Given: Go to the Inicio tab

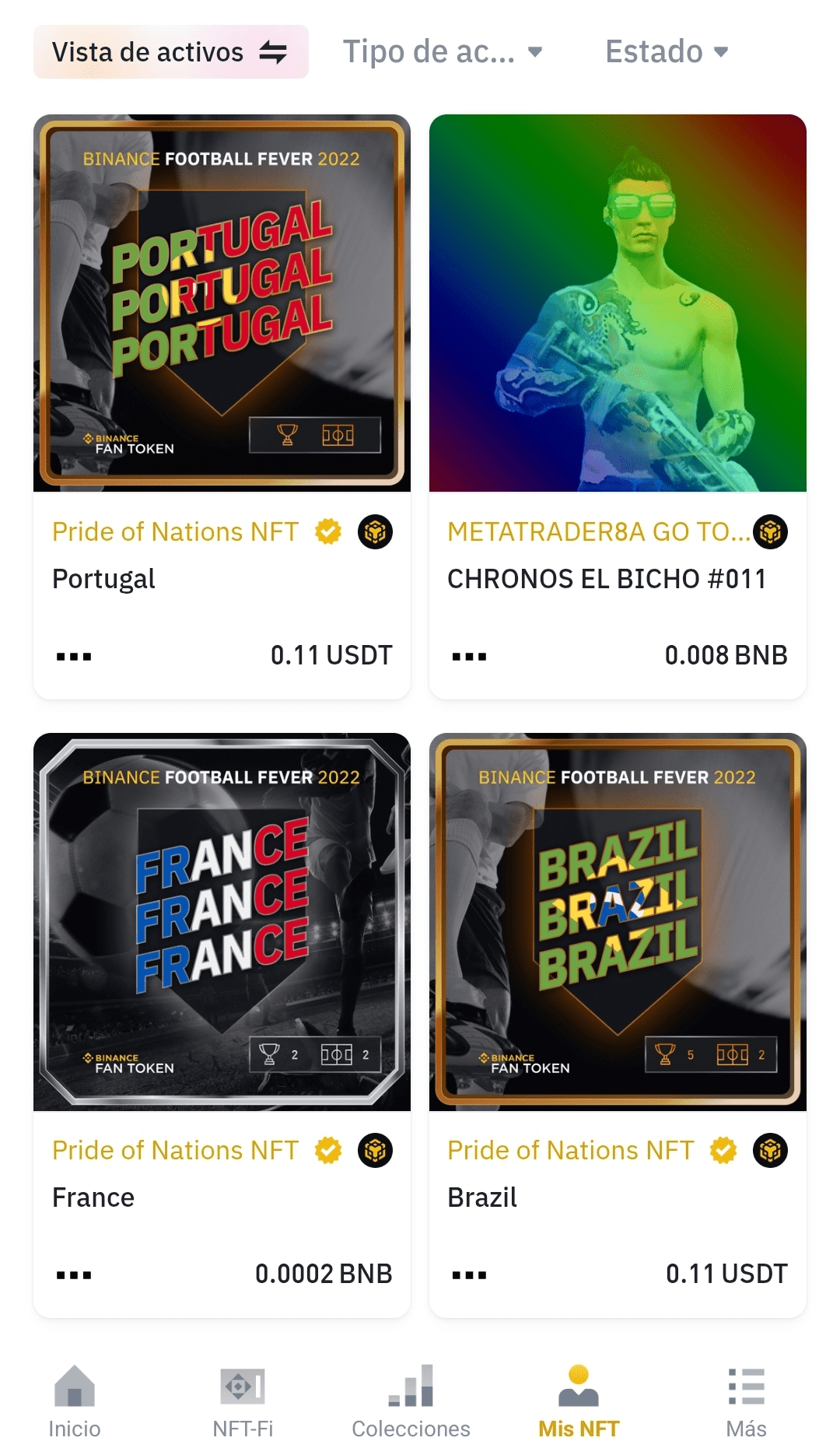Looking at the screenshot, I should (75, 1402).
